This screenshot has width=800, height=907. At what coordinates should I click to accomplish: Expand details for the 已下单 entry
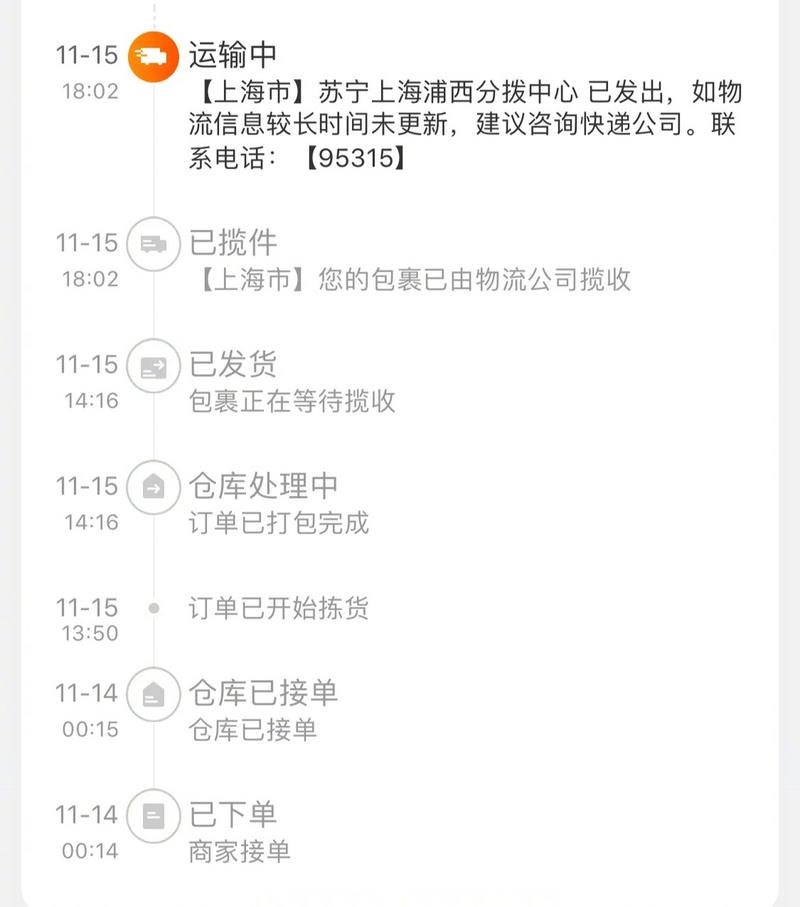pyautogui.click(x=230, y=815)
